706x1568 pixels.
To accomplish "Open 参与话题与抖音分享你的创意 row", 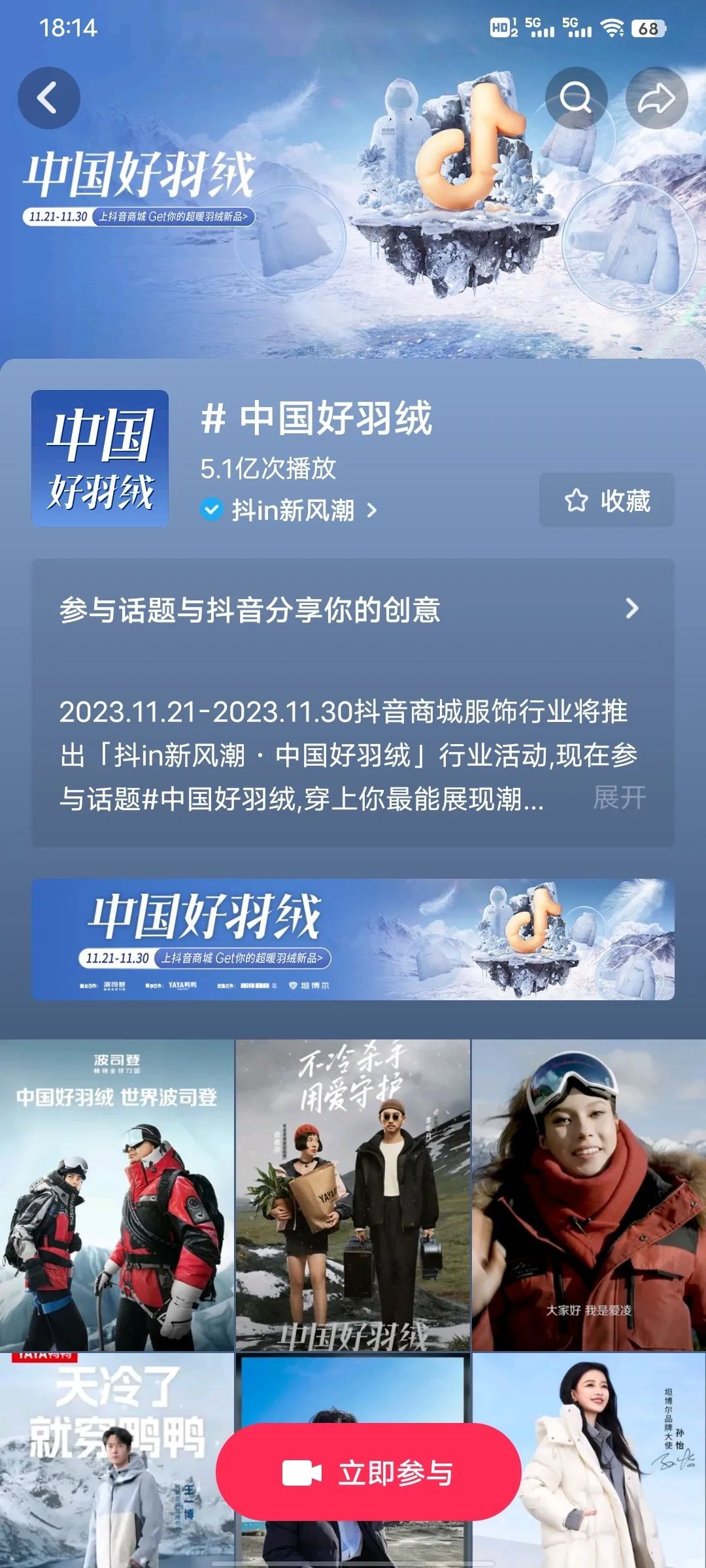I will coord(352,610).
